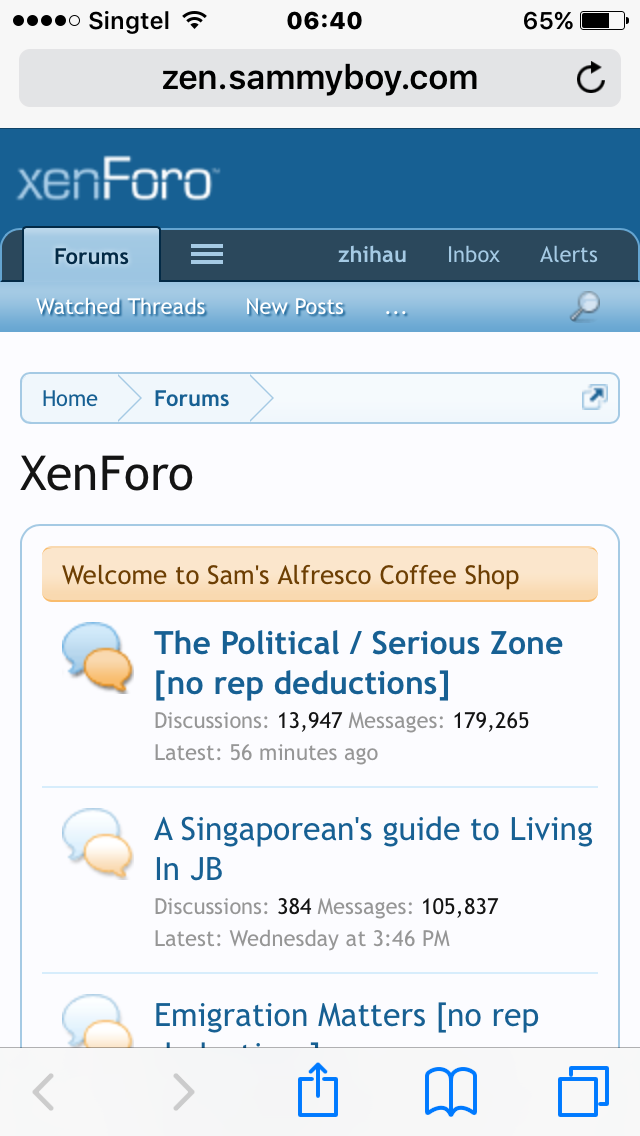The width and height of the screenshot is (640, 1136).
Task: Open the hamburger navigation menu
Action: (x=207, y=254)
